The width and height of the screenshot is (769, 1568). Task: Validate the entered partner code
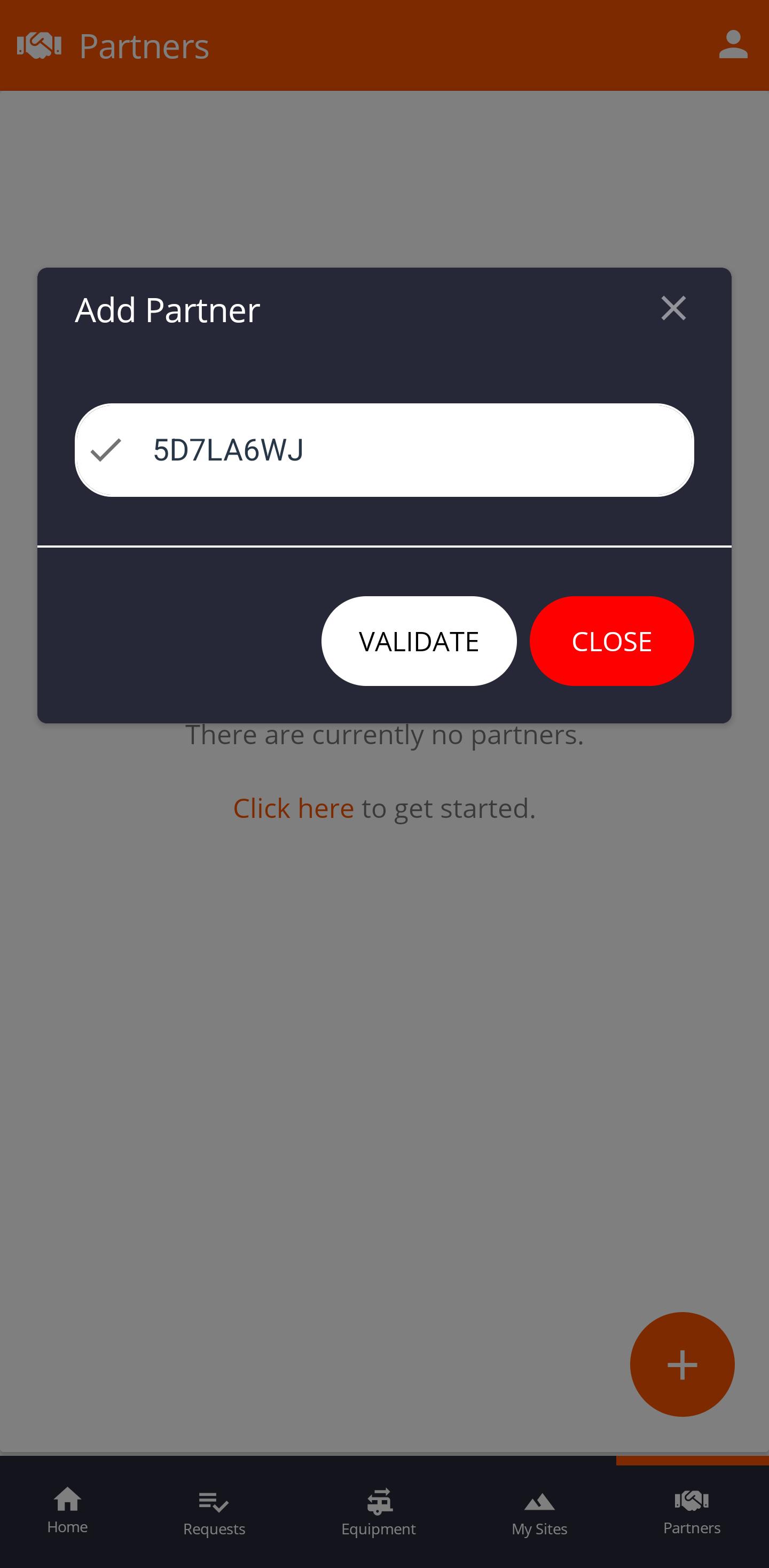[419, 641]
